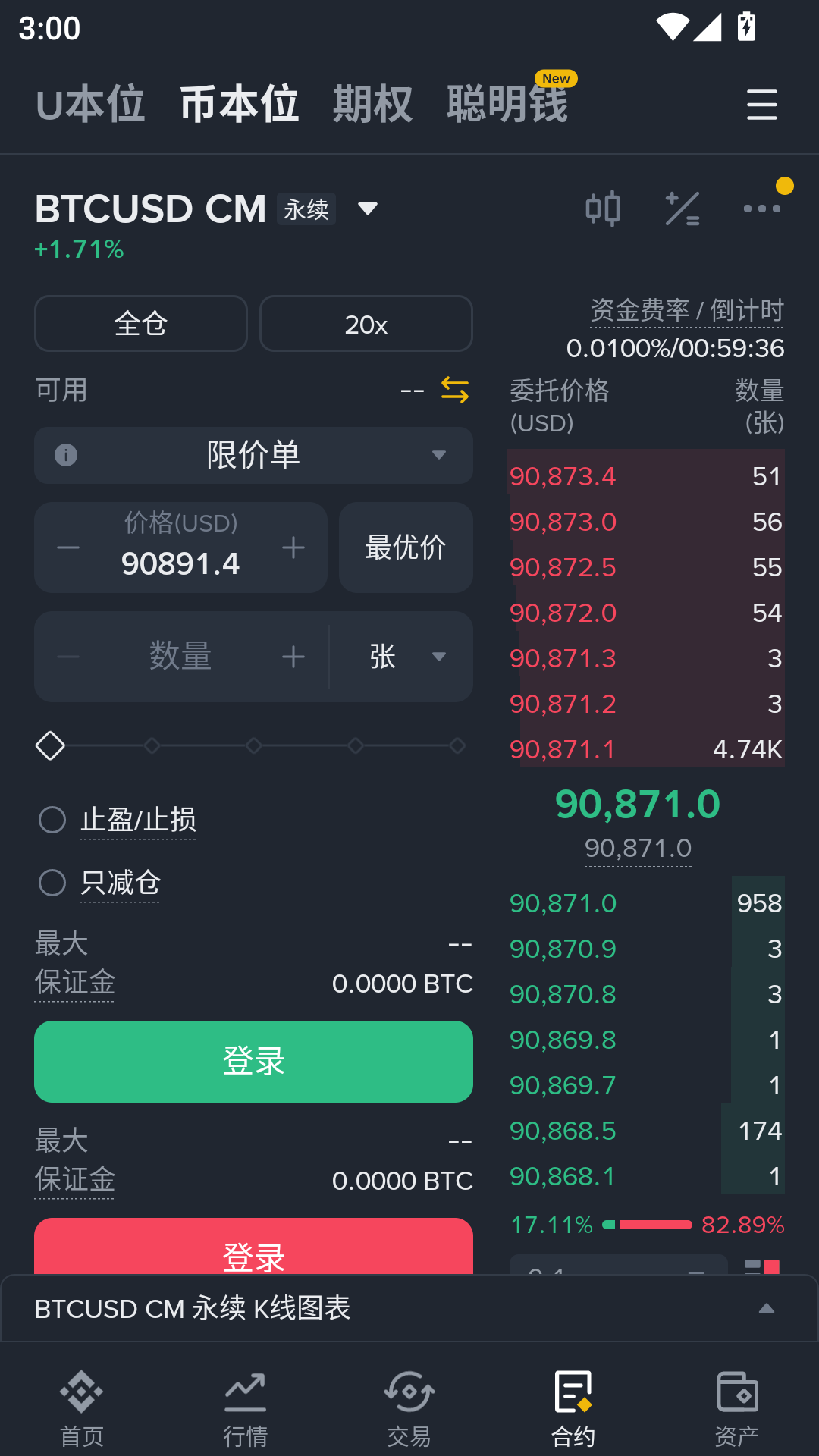Tap the yellow transfer arrows icon next to 可用
Viewport: 819px width, 1456px height.
(x=454, y=390)
